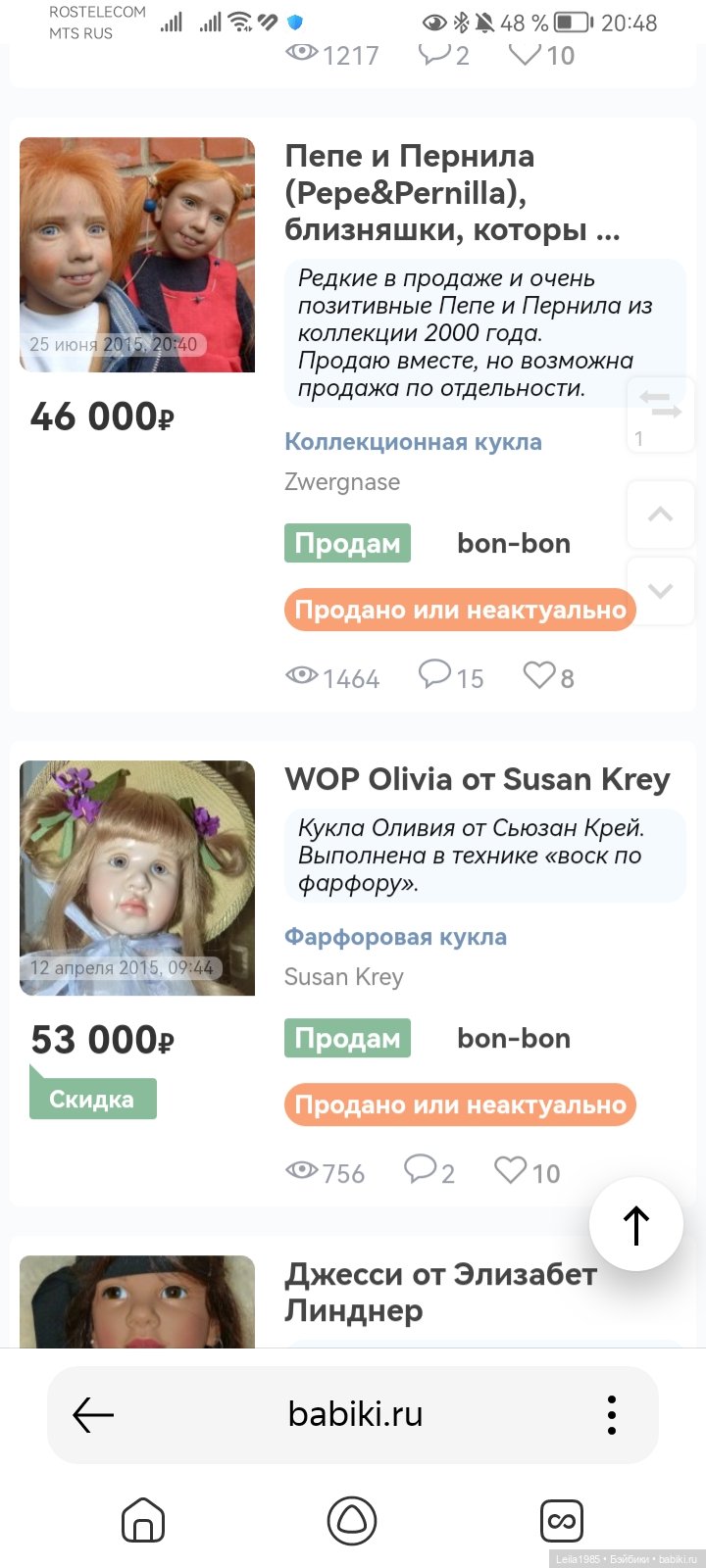This screenshot has height=1568, width=706.
Task: Tap the side panel up chevron
Action: [661, 514]
